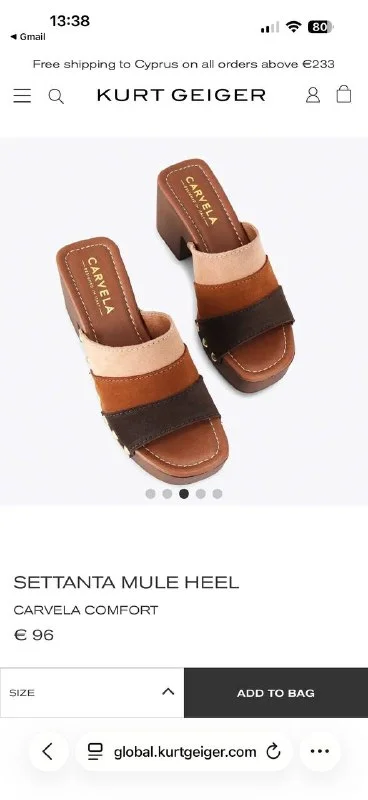
Task: Go back in the browser
Action: point(48,751)
